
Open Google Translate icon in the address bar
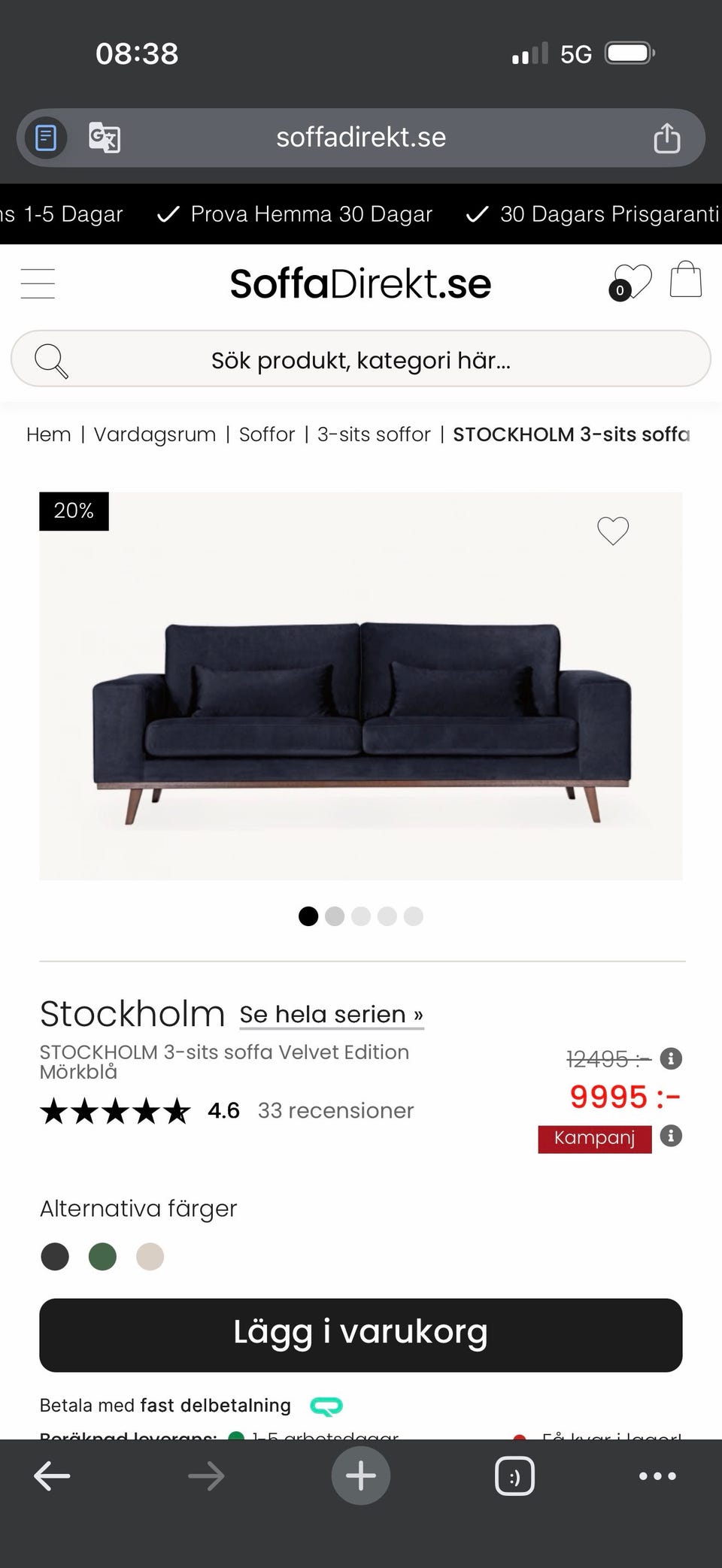[x=104, y=138]
